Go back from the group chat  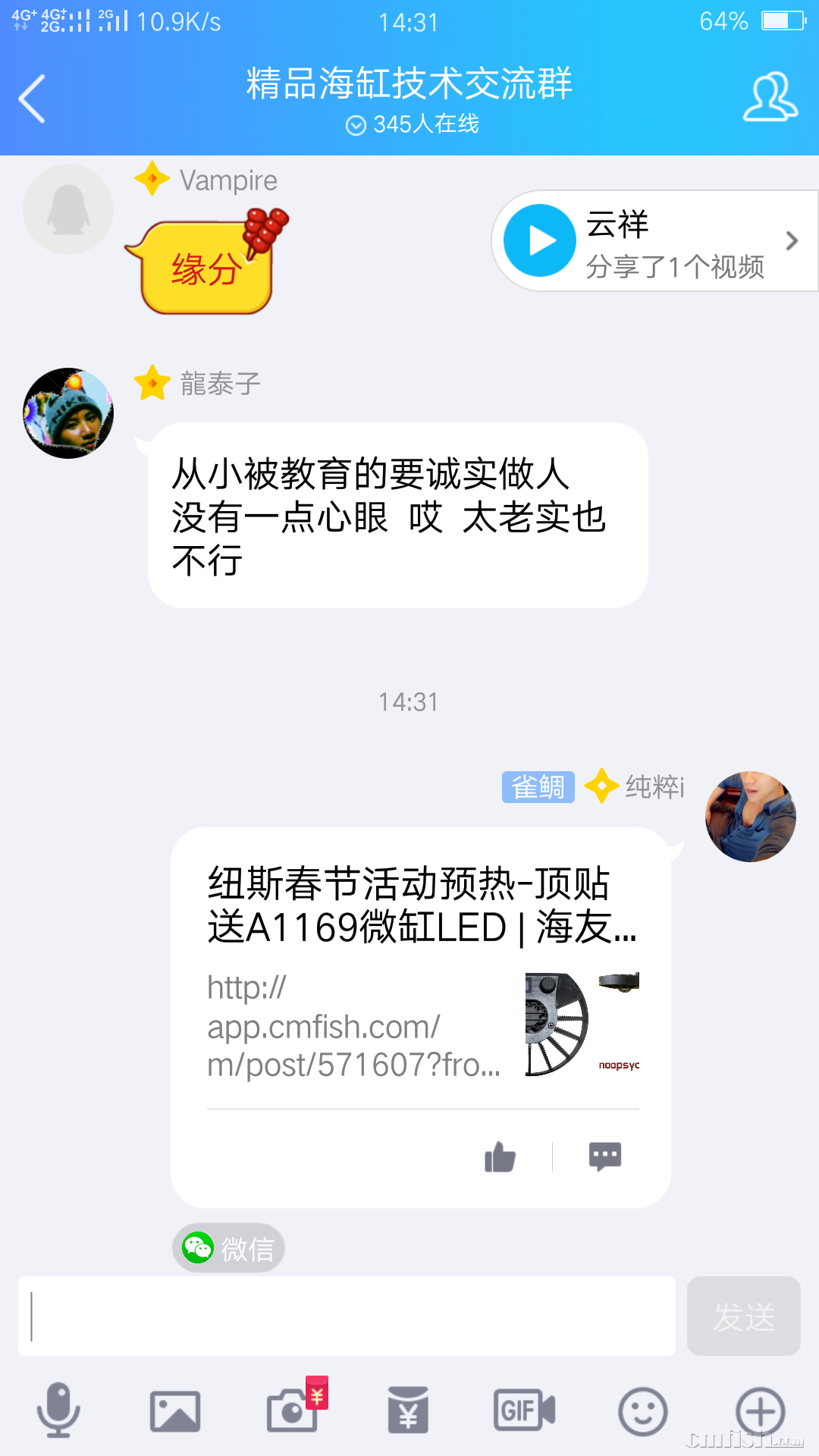pyautogui.click(x=32, y=99)
